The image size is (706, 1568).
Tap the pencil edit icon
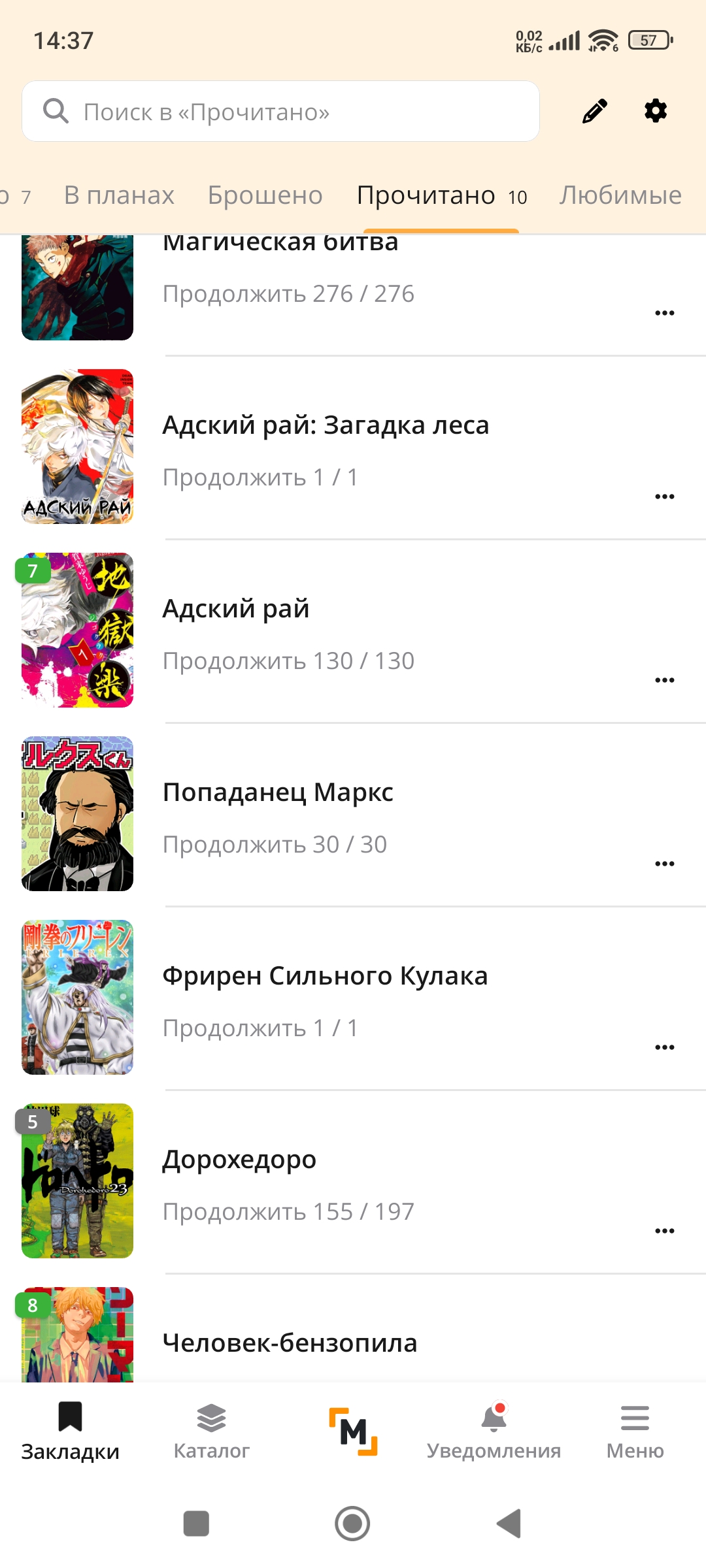(595, 111)
